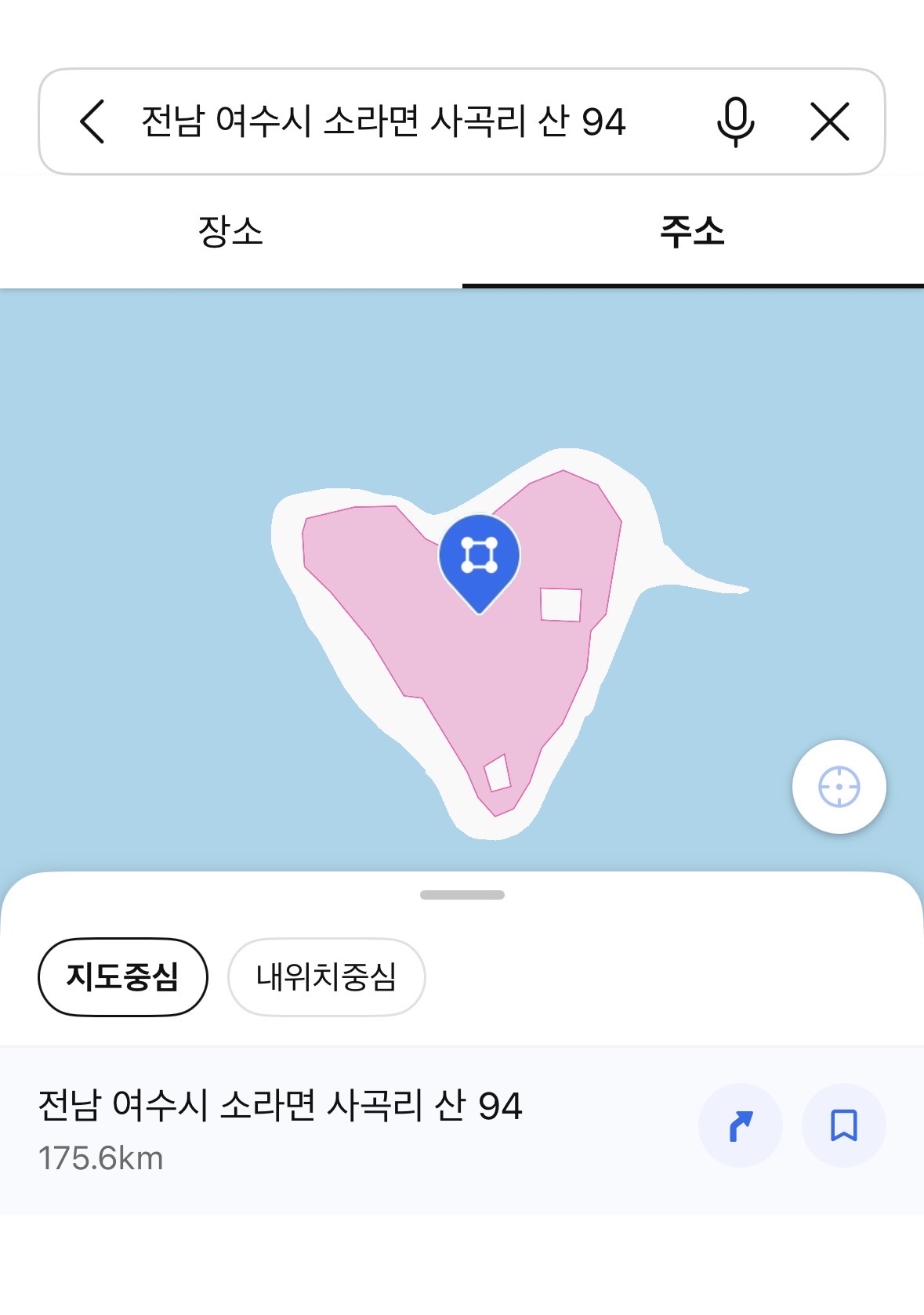This screenshot has height=1315, width=924.
Task: Switch to the 장소 tab
Action: pyautogui.click(x=230, y=232)
